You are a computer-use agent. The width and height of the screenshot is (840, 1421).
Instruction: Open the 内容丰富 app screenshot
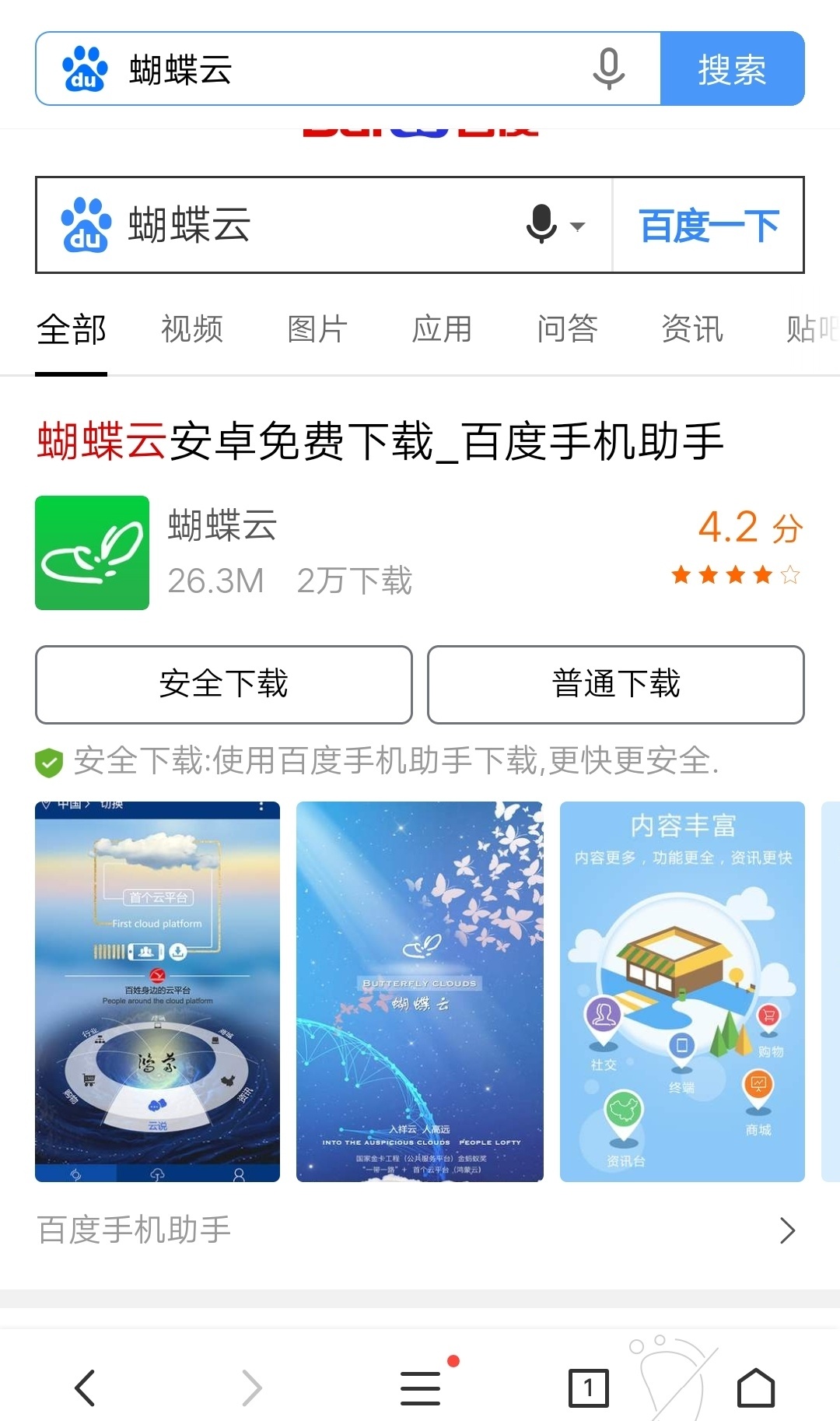[x=682, y=991]
